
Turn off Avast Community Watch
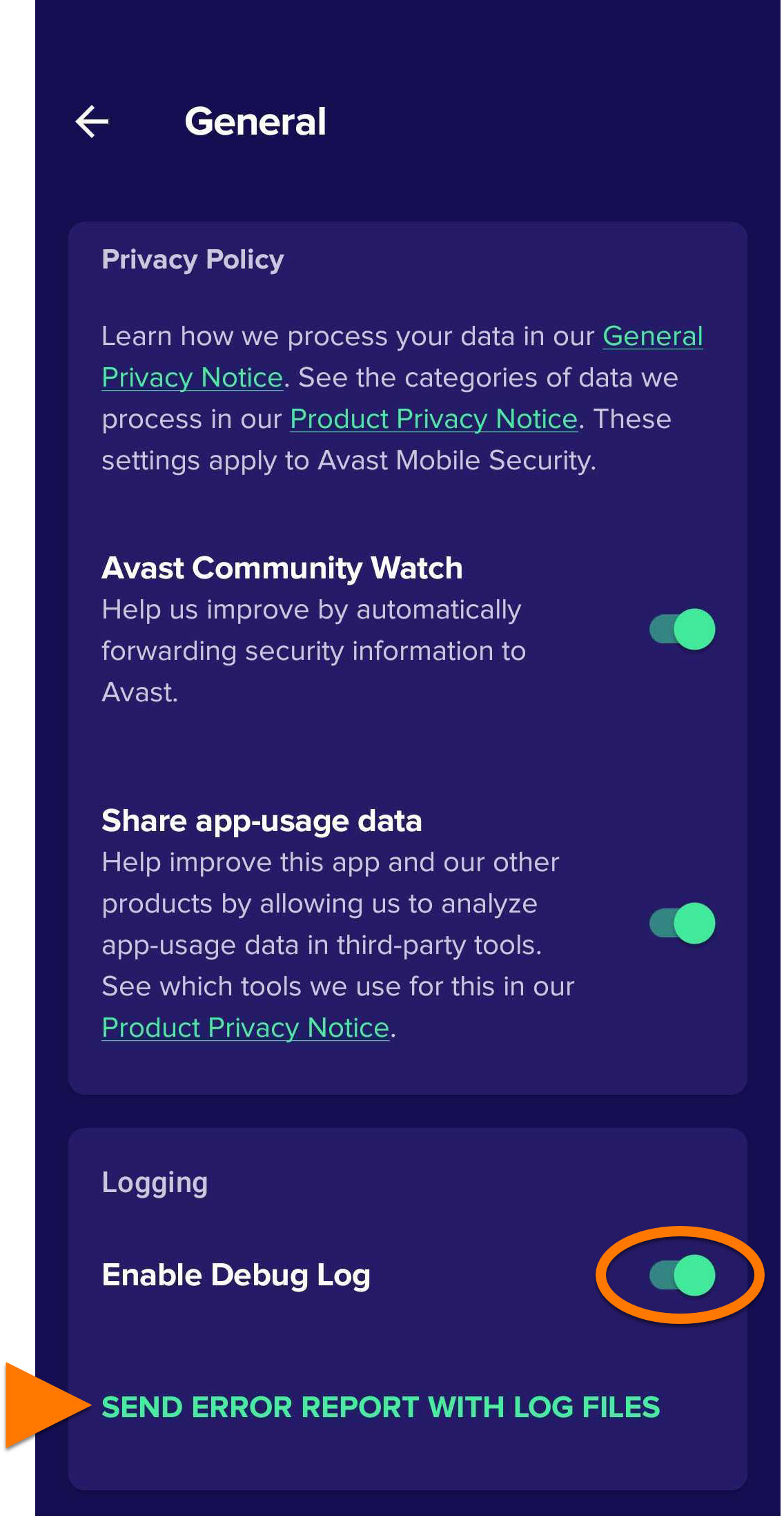pyautogui.click(x=682, y=630)
